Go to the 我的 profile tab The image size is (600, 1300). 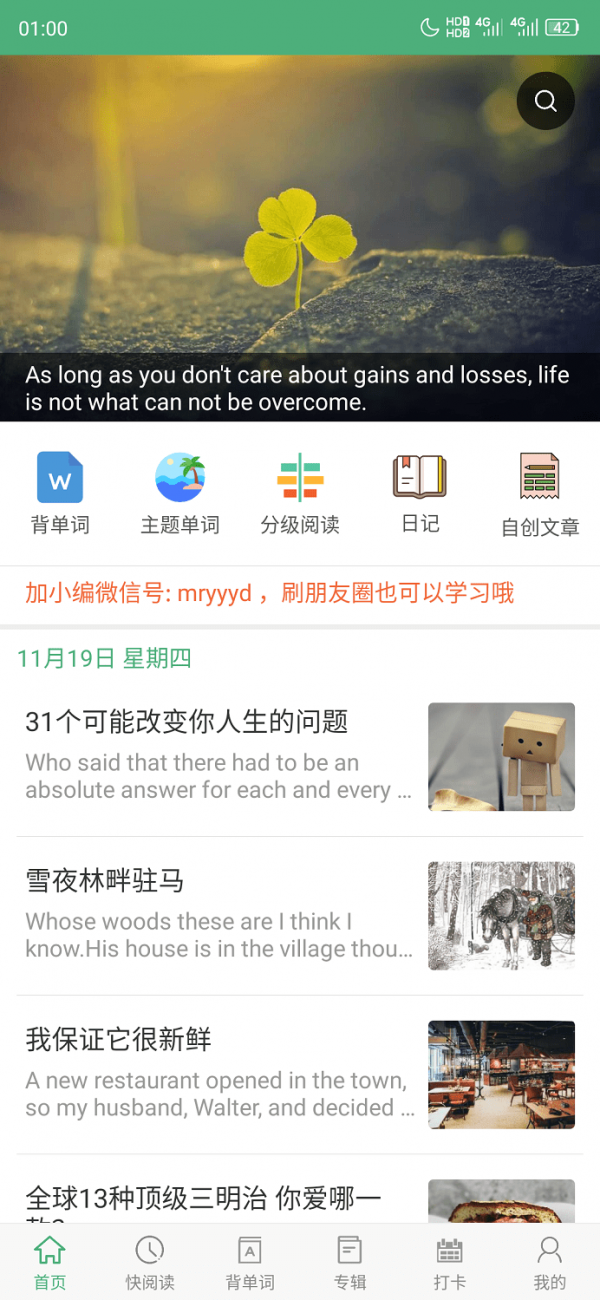click(550, 1262)
